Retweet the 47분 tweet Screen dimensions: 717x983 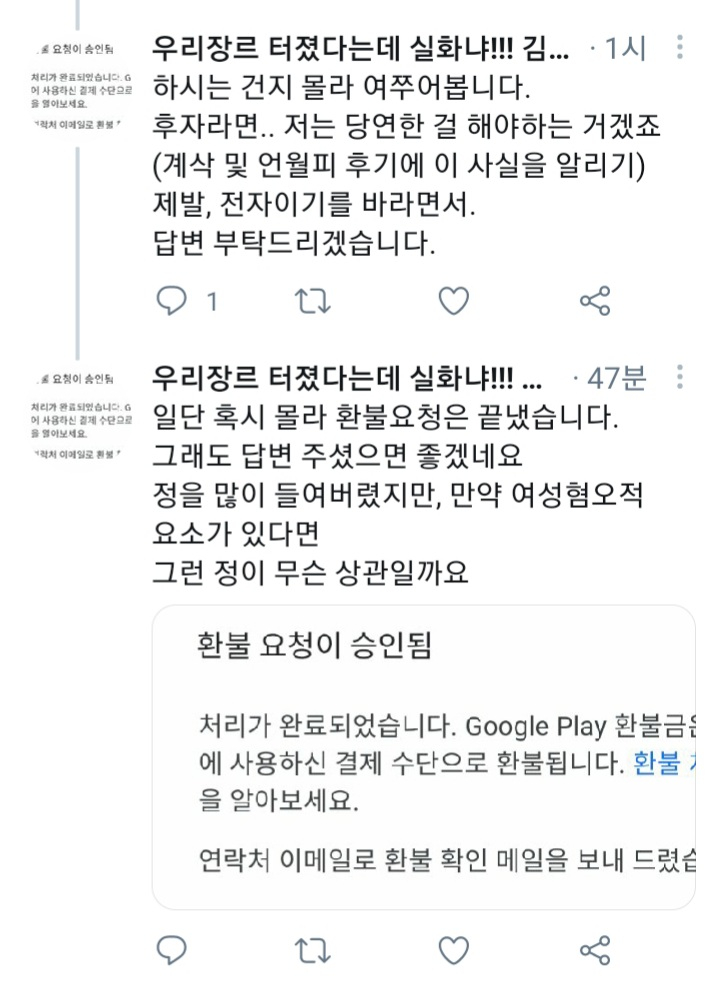pyautogui.click(x=314, y=948)
